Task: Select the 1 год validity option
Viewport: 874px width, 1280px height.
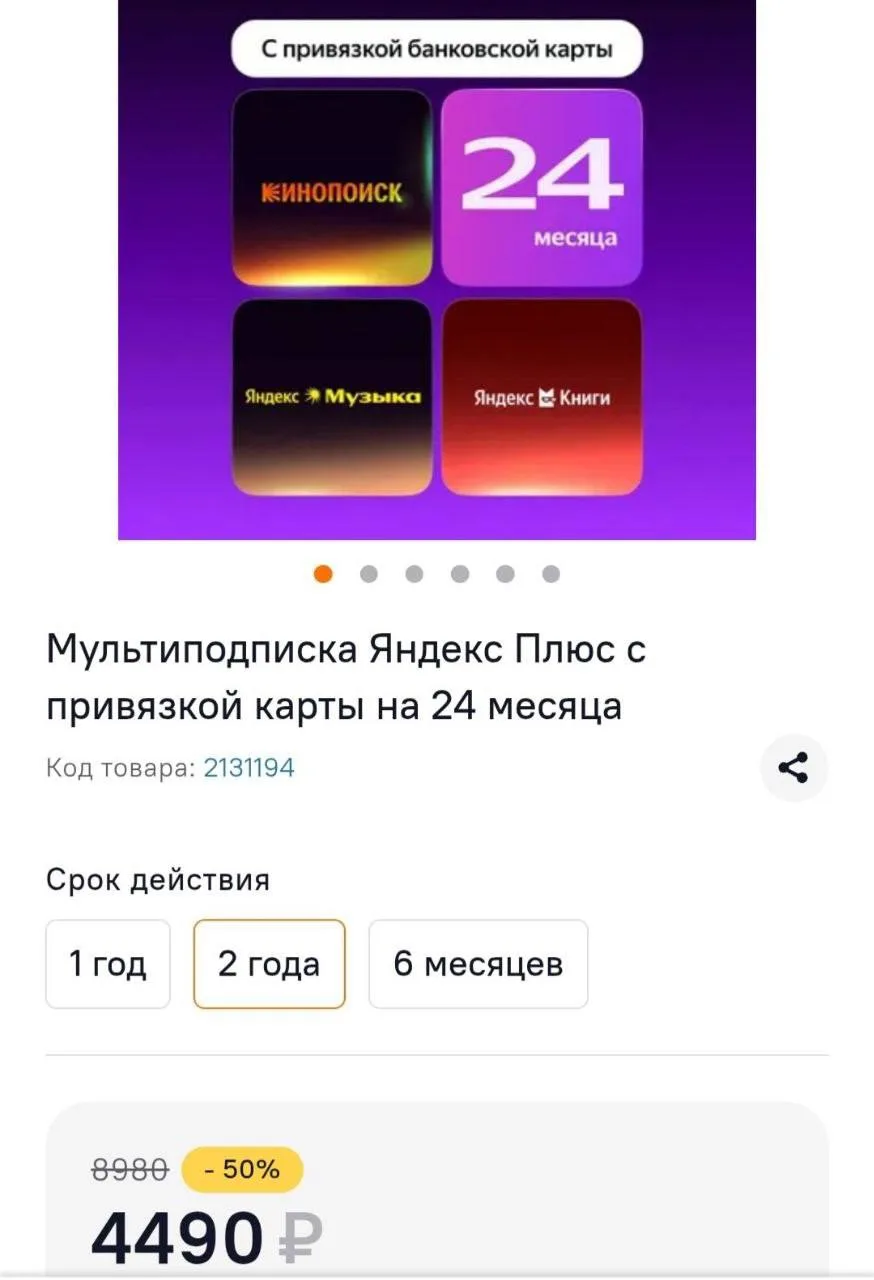Action: [108, 964]
